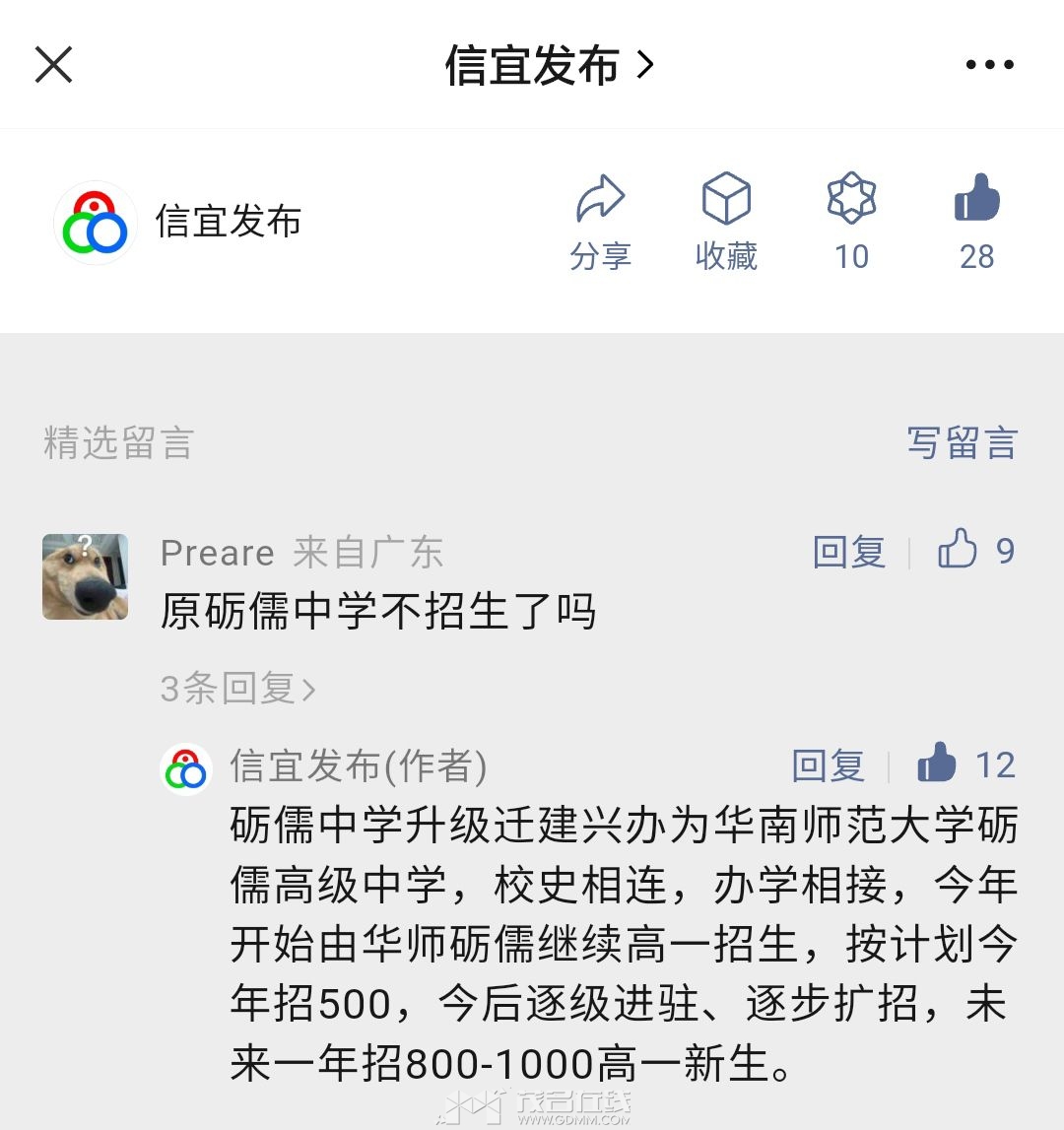Add the article to 收藏
This screenshot has width=1064, height=1130.
click(726, 221)
